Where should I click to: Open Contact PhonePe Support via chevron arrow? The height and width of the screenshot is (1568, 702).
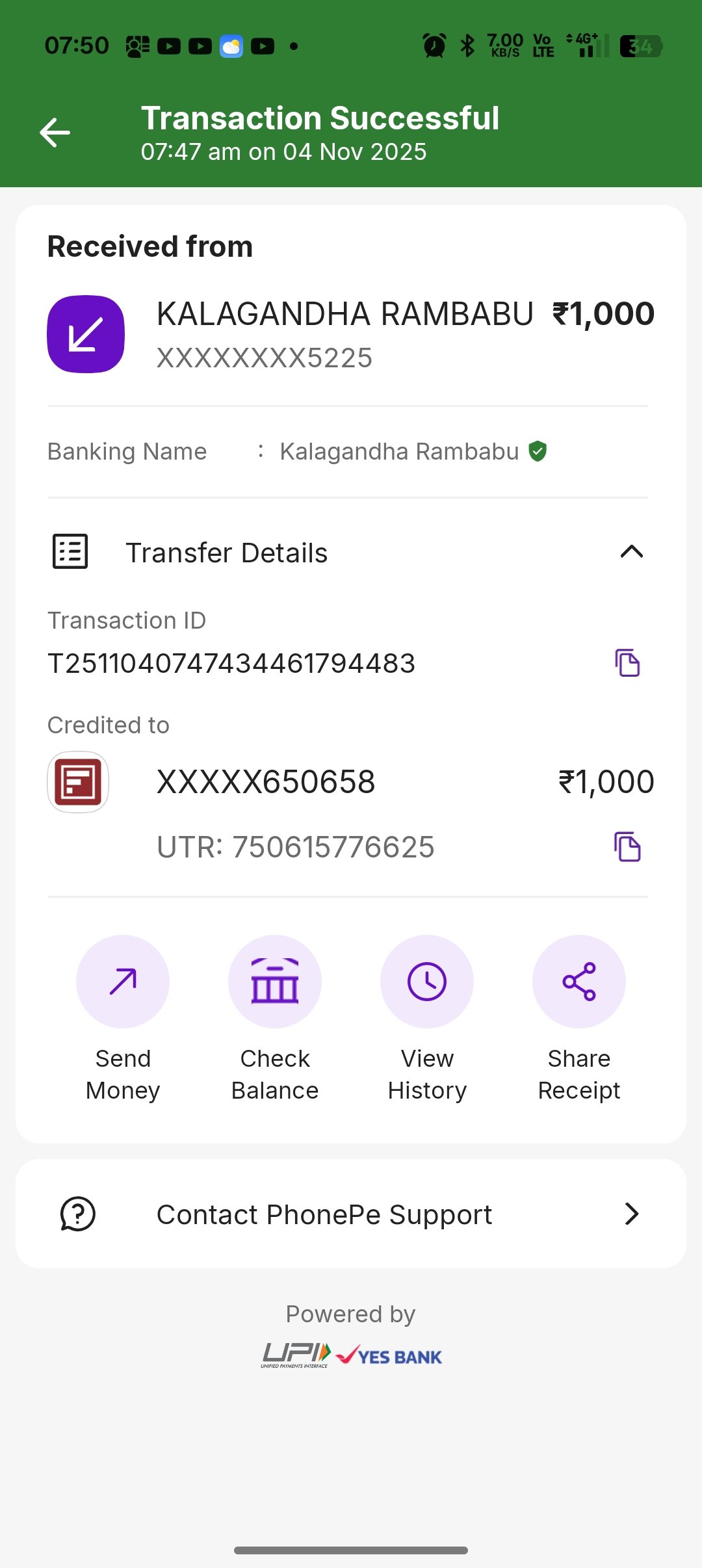pos(631,1214)
